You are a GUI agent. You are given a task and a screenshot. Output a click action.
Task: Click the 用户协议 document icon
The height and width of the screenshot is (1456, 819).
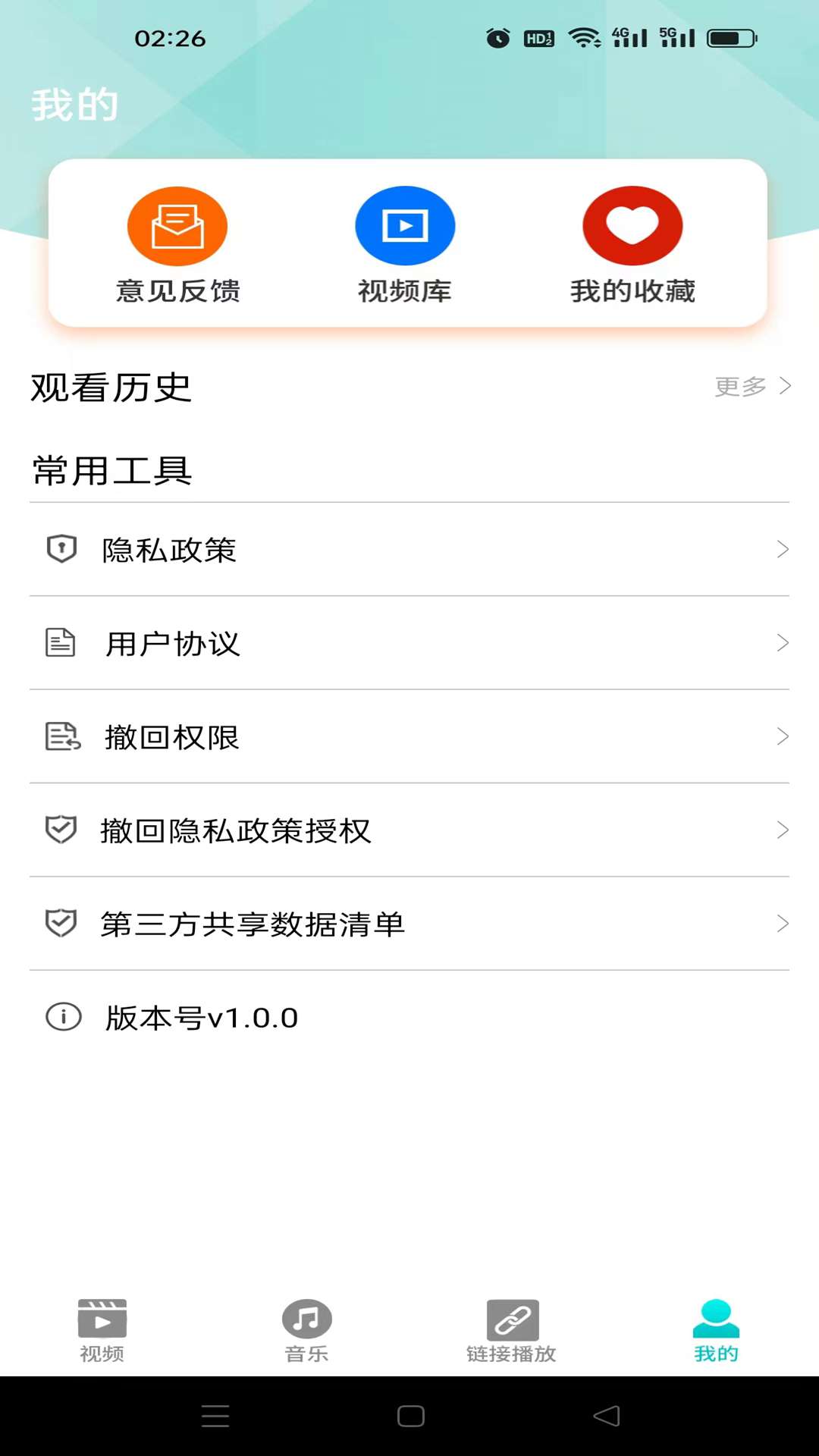click(x=62, y=644)
